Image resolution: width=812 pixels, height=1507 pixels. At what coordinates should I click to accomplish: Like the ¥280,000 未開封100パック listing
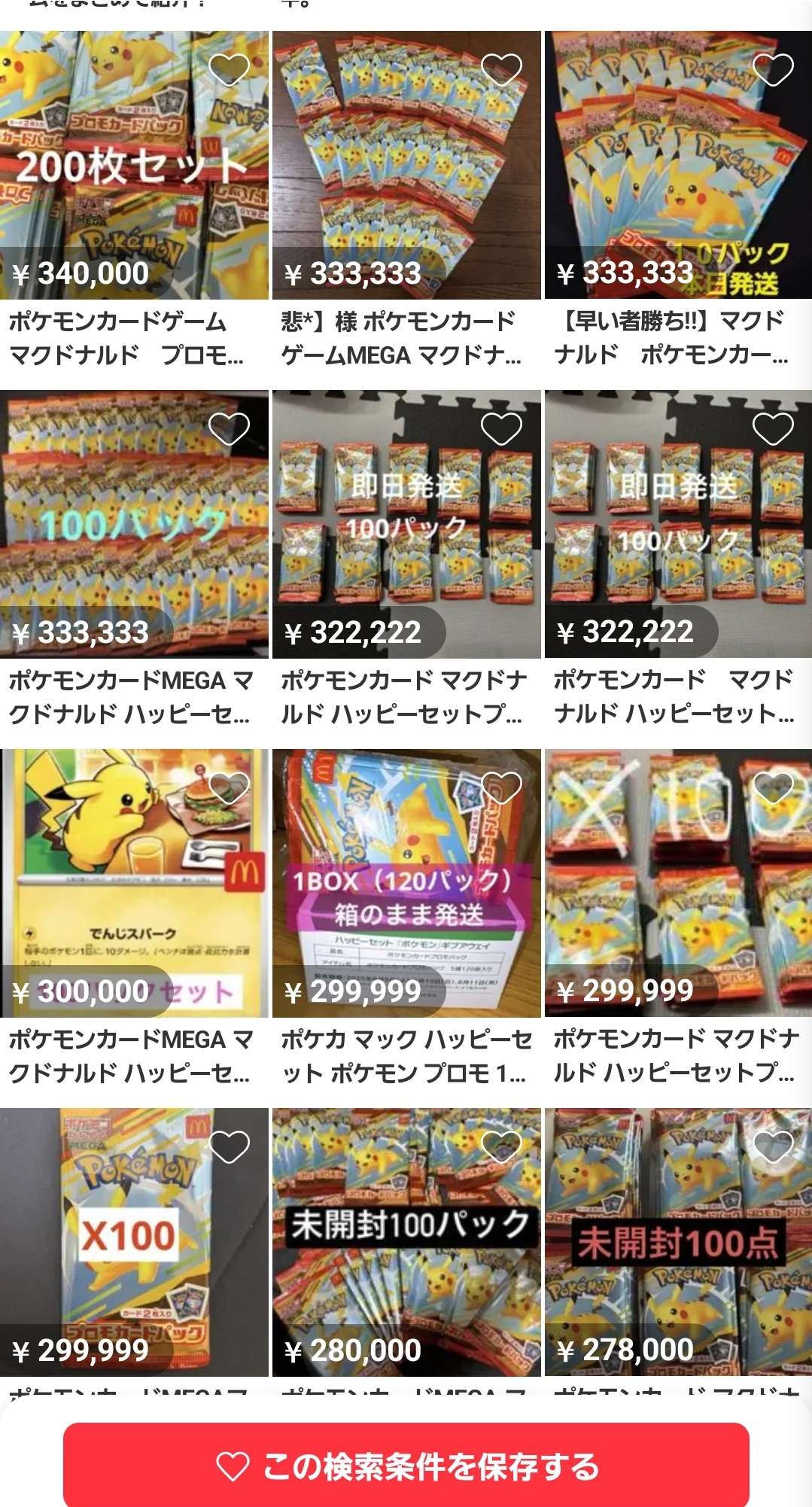point(501,1147)
